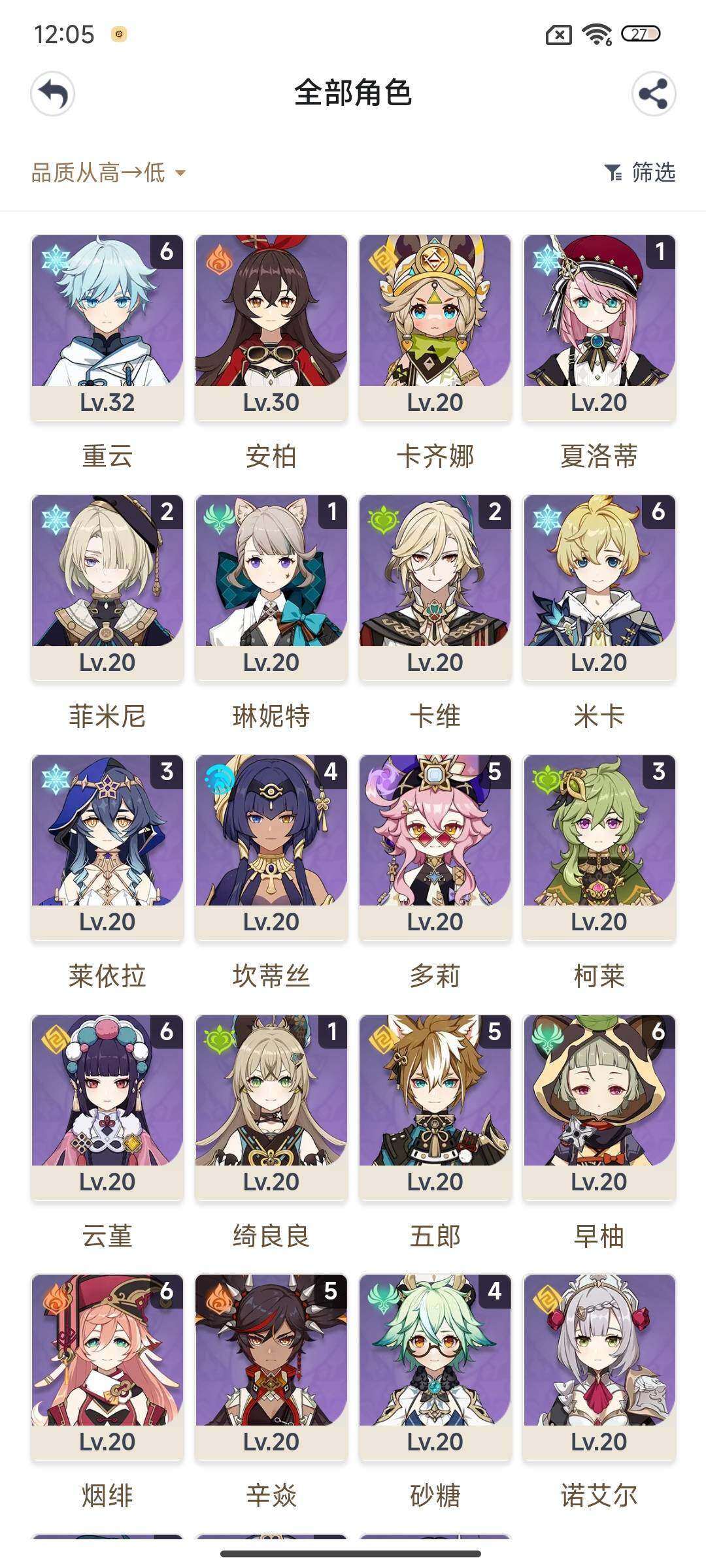View 卡齐娜 character details
Screen dimensions: 706x1568
click(435, 327)
